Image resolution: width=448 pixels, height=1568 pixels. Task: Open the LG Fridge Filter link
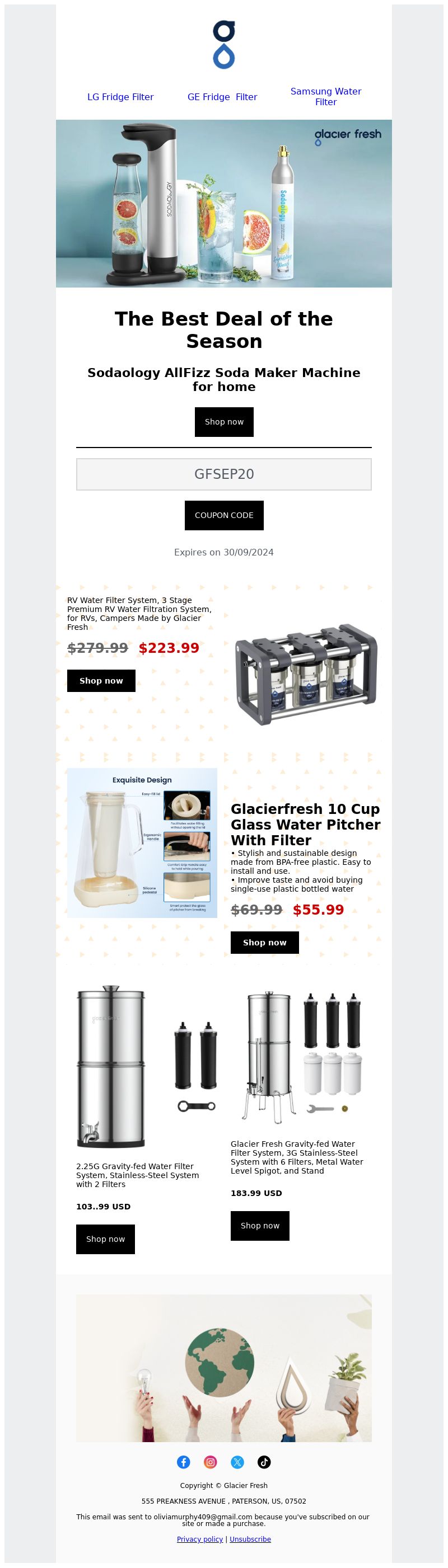[120, 97]
